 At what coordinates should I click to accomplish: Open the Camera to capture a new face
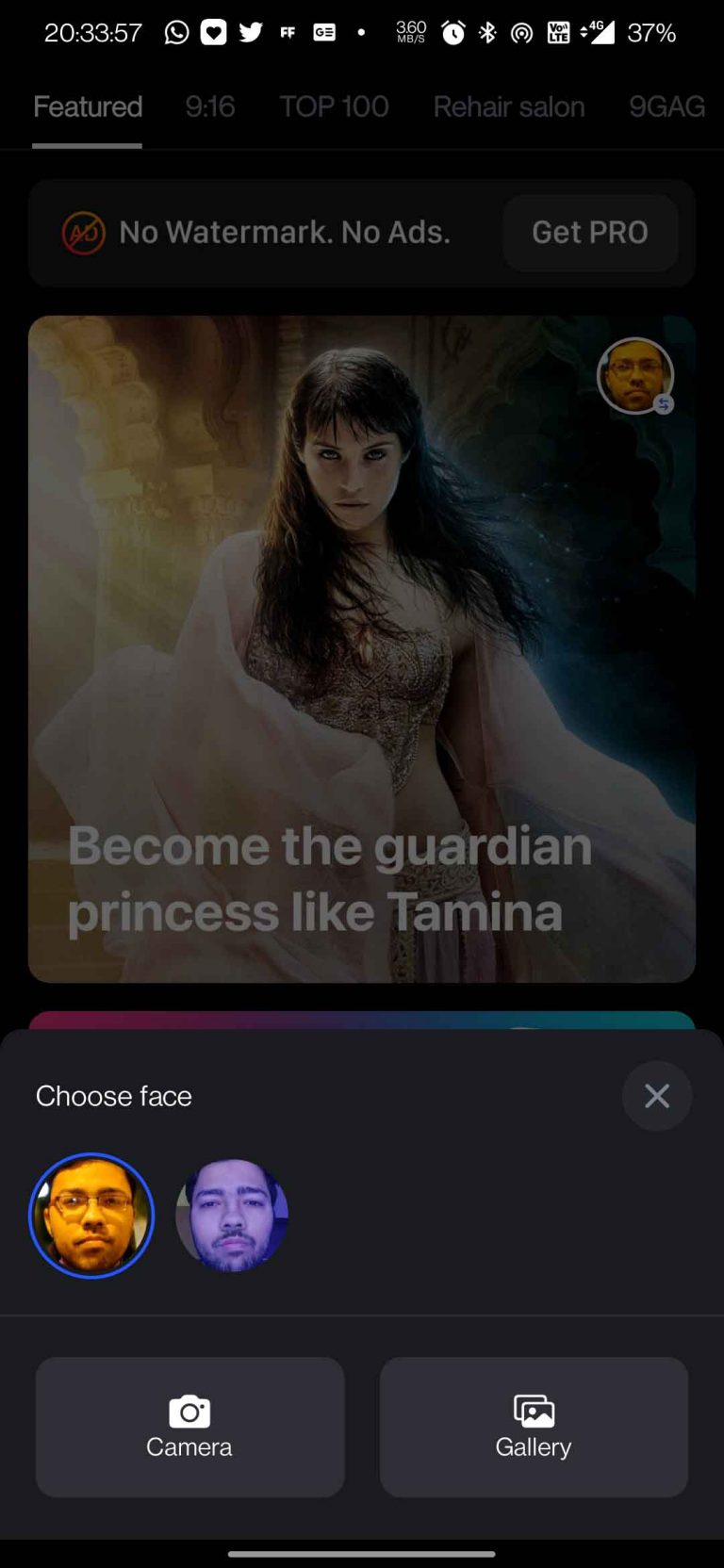tap(189, 1427)
